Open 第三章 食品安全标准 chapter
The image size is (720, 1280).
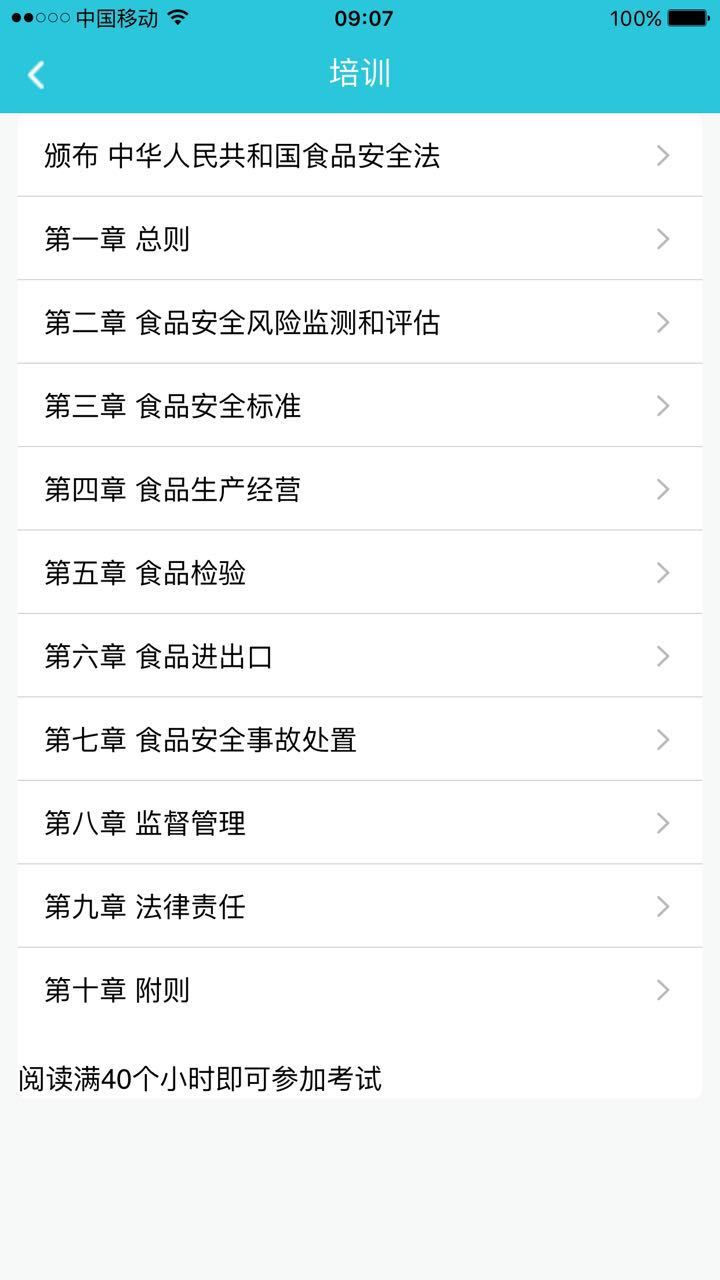click(x=360, y=406)
